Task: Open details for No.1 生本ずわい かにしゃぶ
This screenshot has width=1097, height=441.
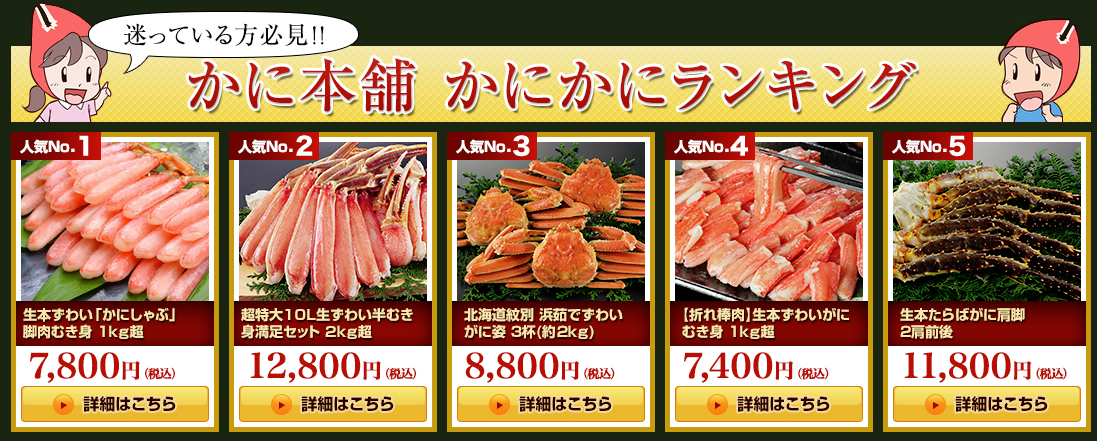Action: click(114, 404)
